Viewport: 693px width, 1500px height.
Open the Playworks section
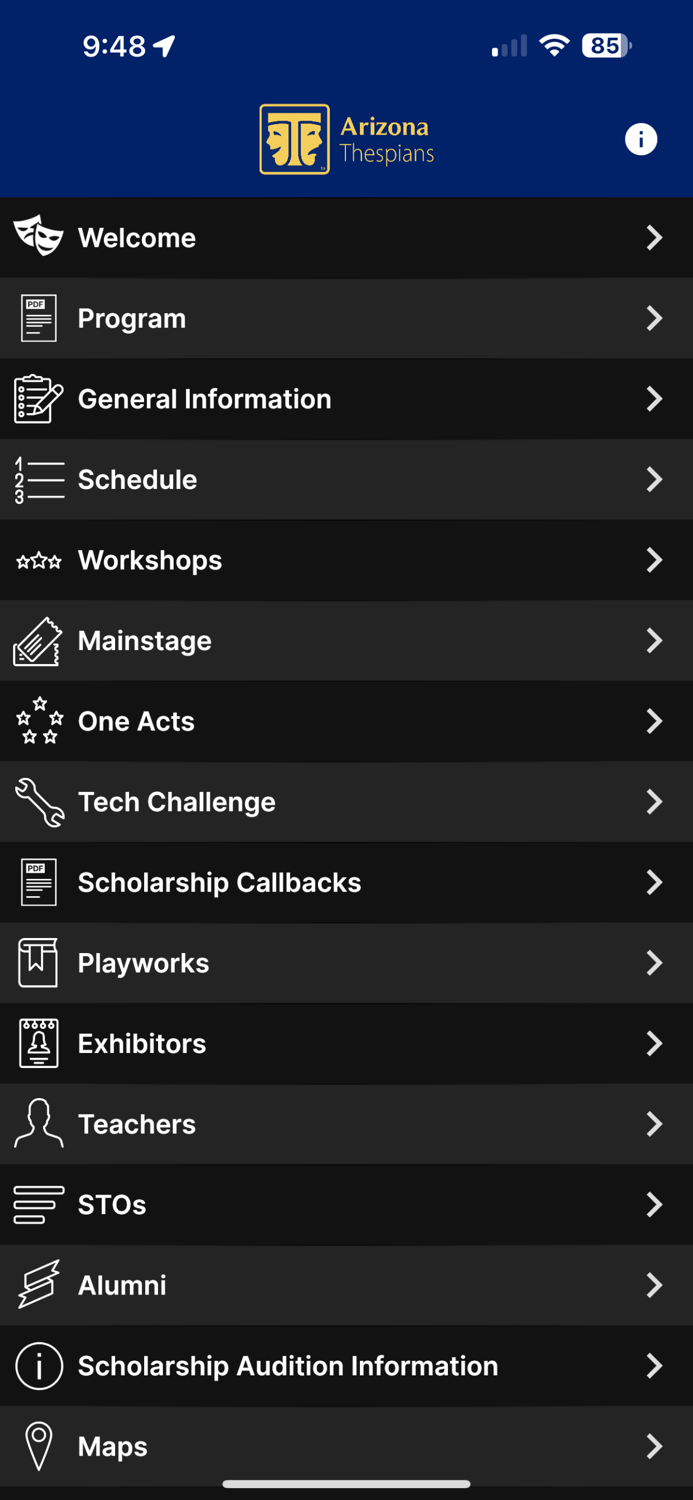(x=346, y=963)
